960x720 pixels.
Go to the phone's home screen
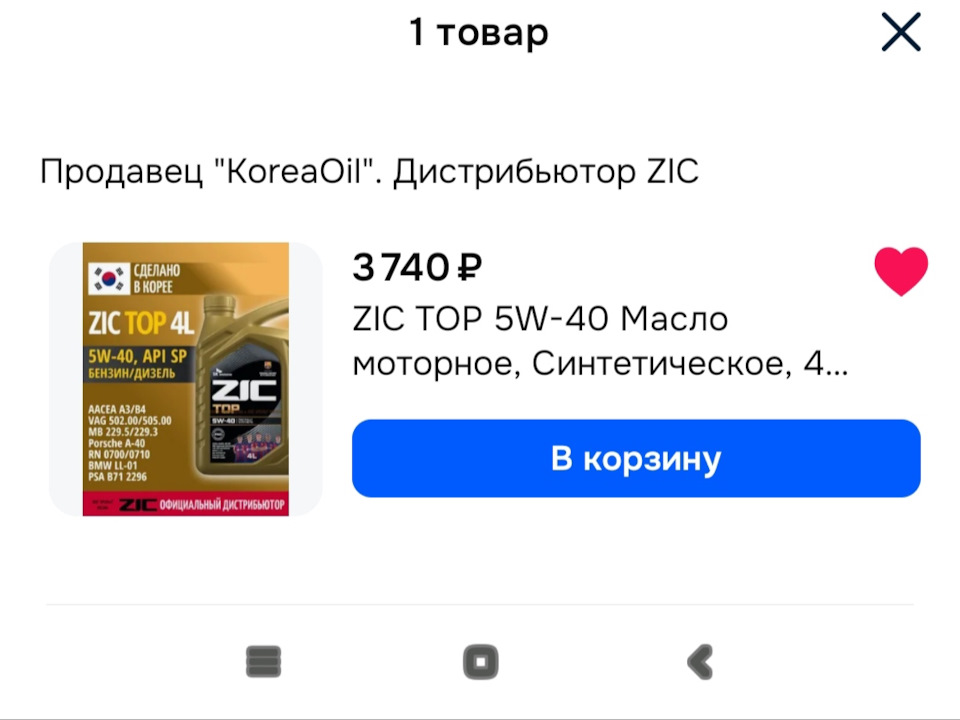[x=481, y=661]
